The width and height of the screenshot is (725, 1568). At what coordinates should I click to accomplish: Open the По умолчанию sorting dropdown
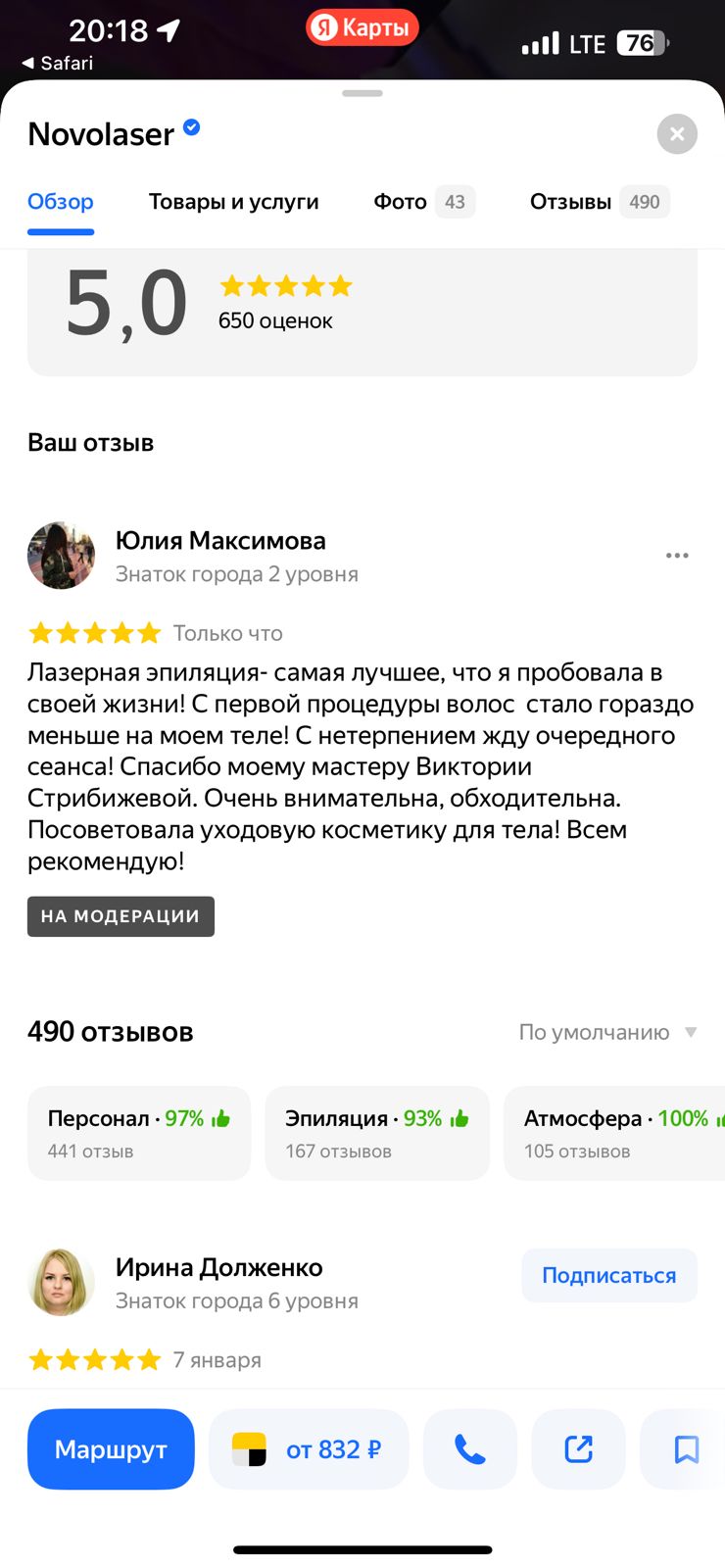[607, 1032]
